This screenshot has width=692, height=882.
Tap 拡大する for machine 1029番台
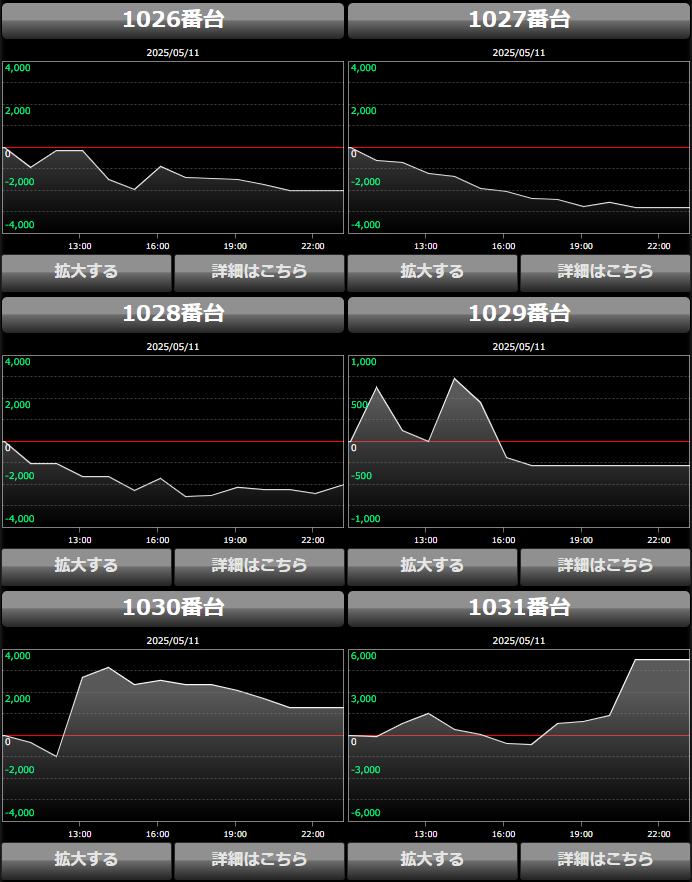(432, 566)
